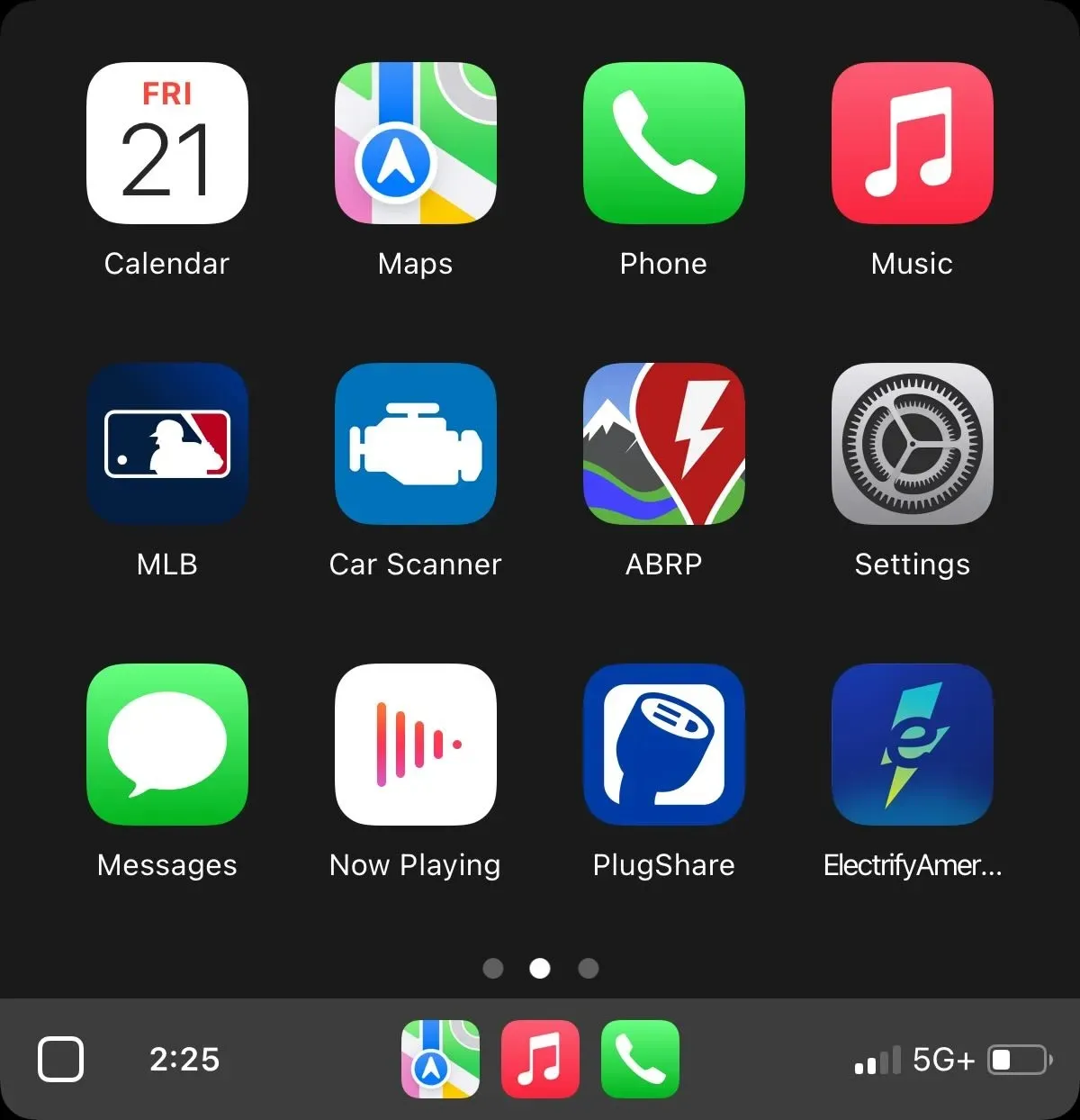Open the Music app
Viewport: 1080px width, 1120px height.
(x=912, y=142)
